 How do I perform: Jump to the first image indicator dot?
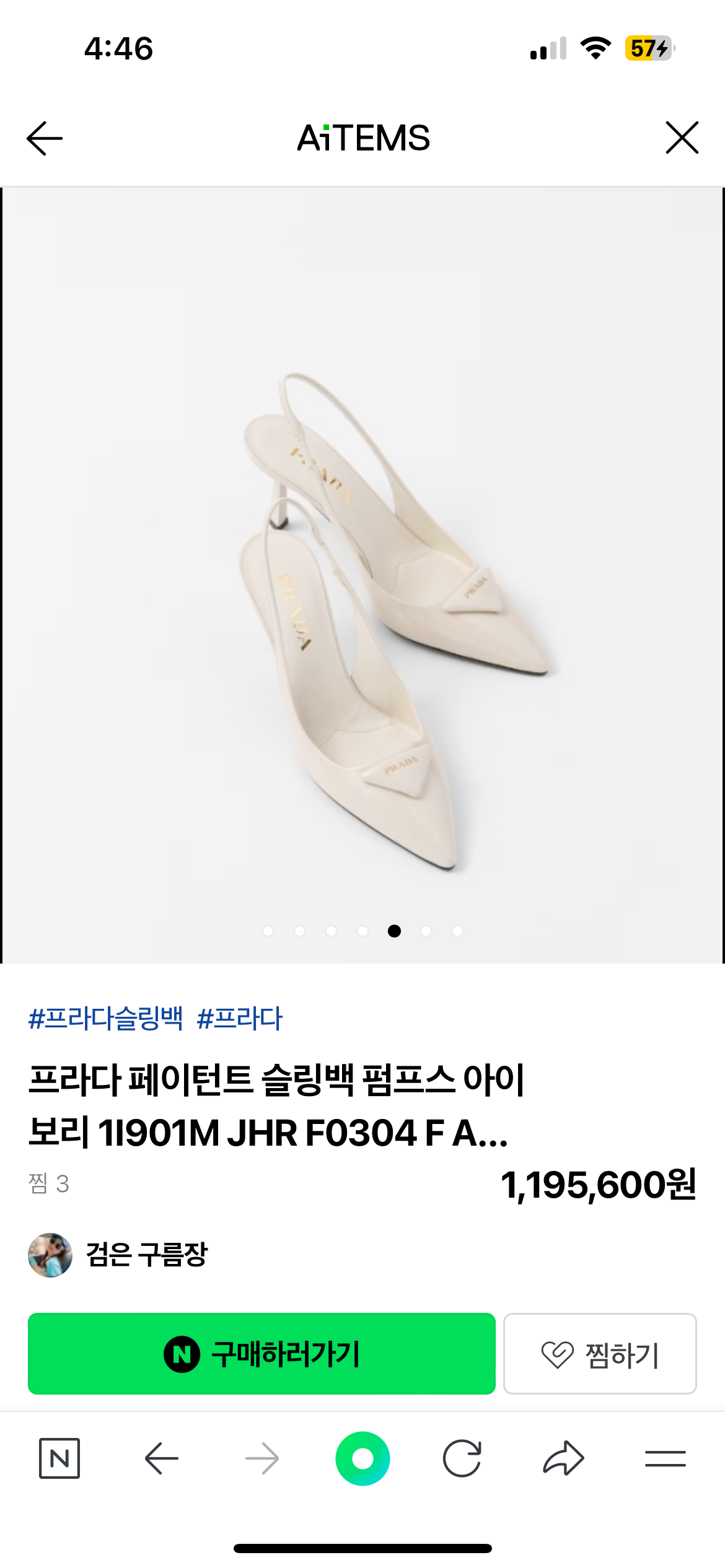(268, 931)
